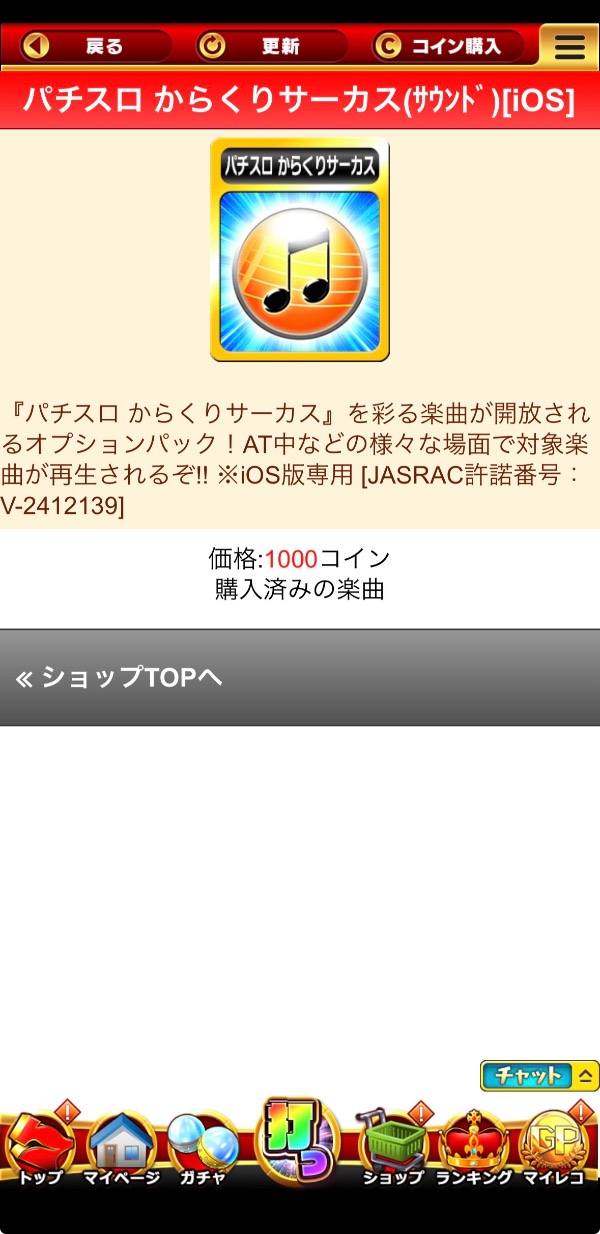Switch to the ショップ tab
600x1234 pixels.
click(x=393, y=1148)
